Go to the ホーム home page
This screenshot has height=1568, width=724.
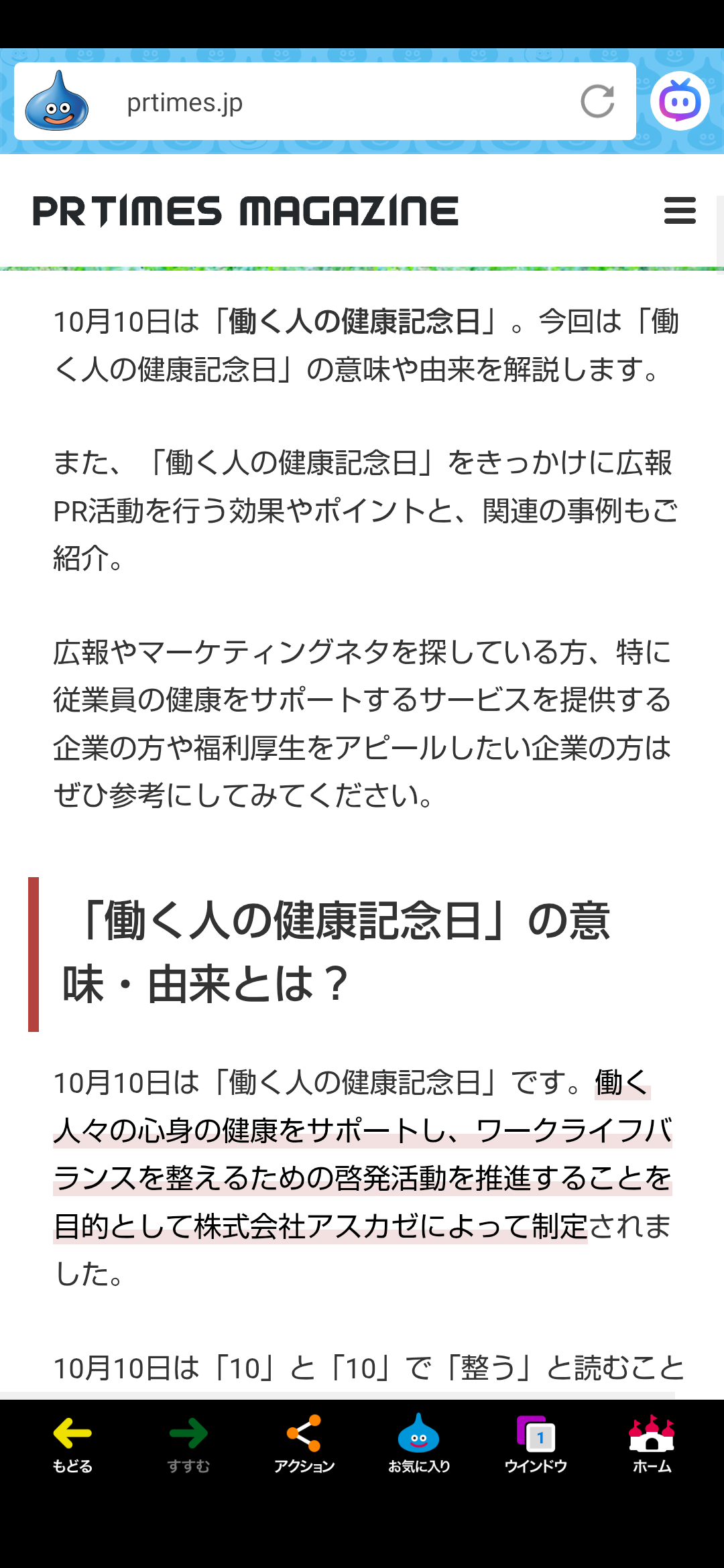(652, 1444)
